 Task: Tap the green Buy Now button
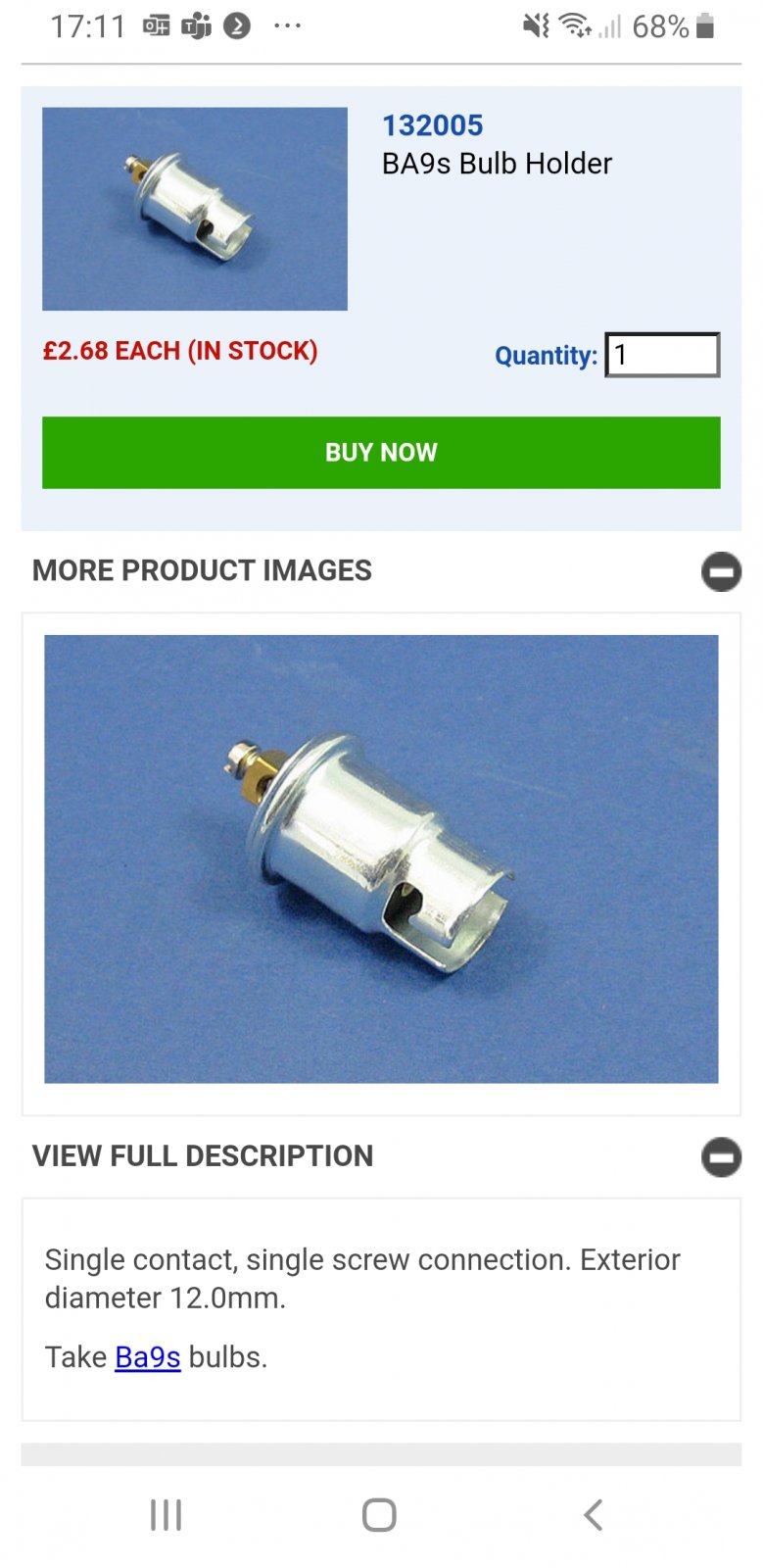[381, 453]
